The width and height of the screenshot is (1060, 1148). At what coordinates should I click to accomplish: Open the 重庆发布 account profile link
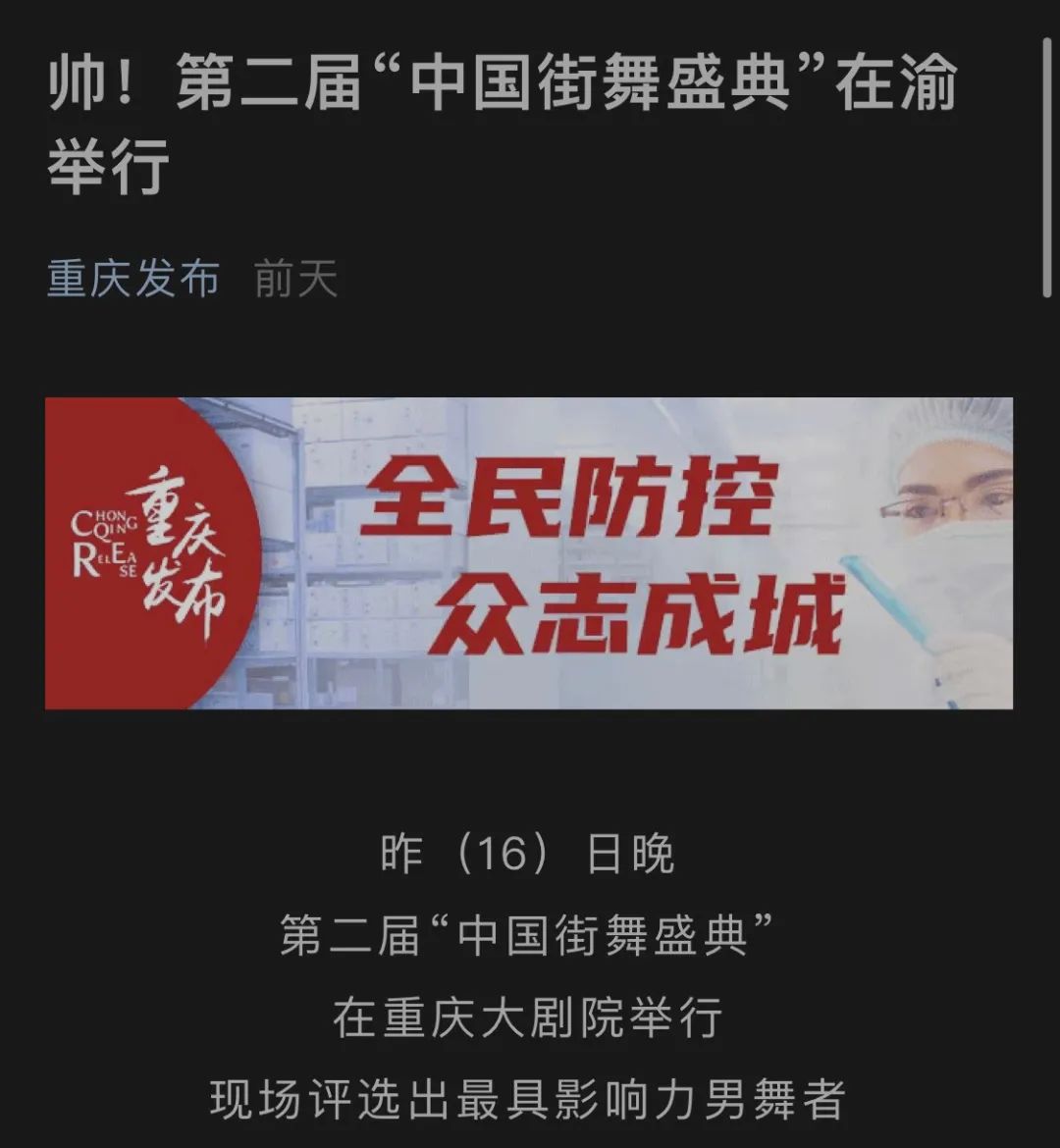(x=133, y=280)
